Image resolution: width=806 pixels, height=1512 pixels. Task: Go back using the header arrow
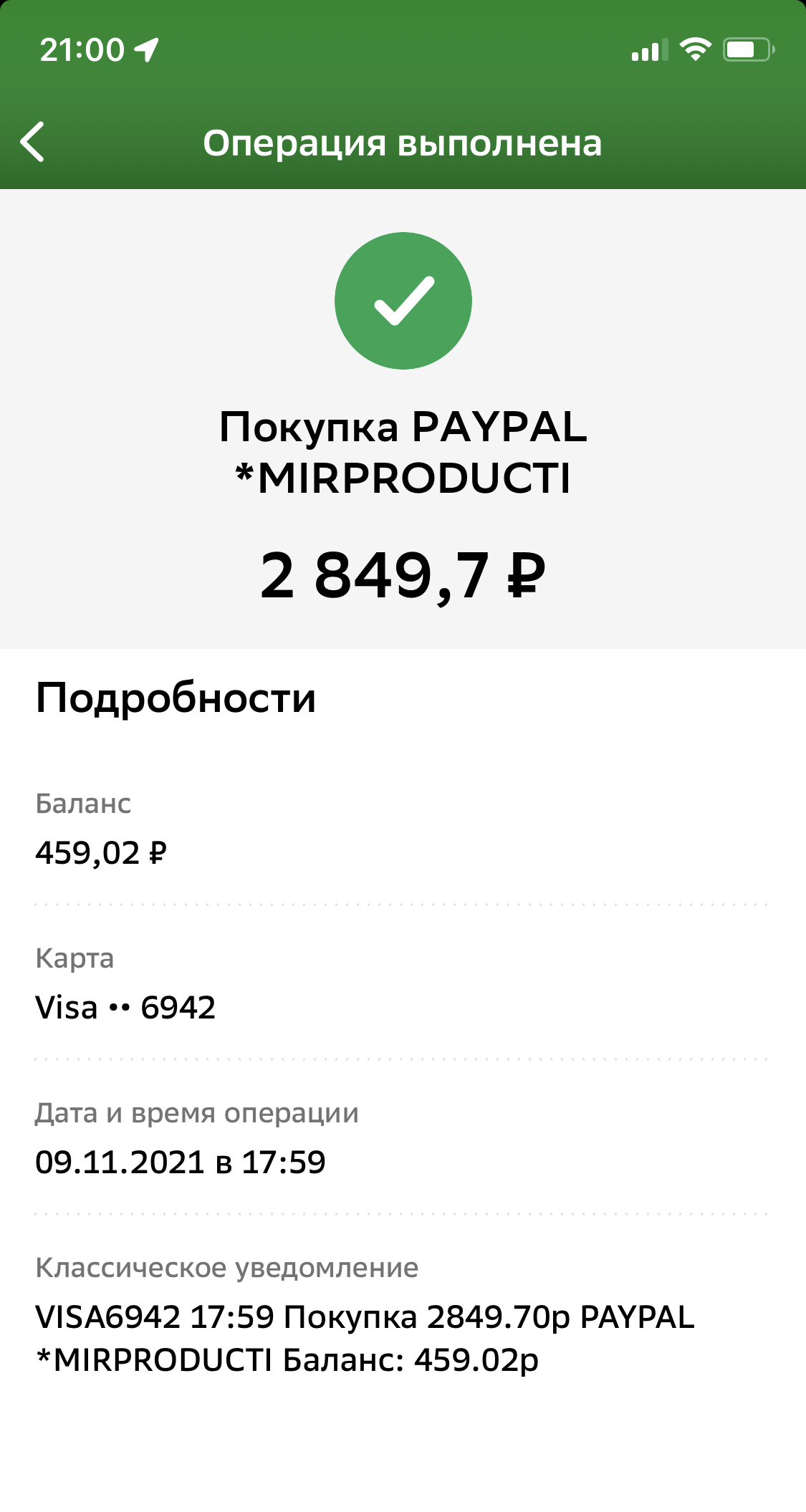(33, 142)
